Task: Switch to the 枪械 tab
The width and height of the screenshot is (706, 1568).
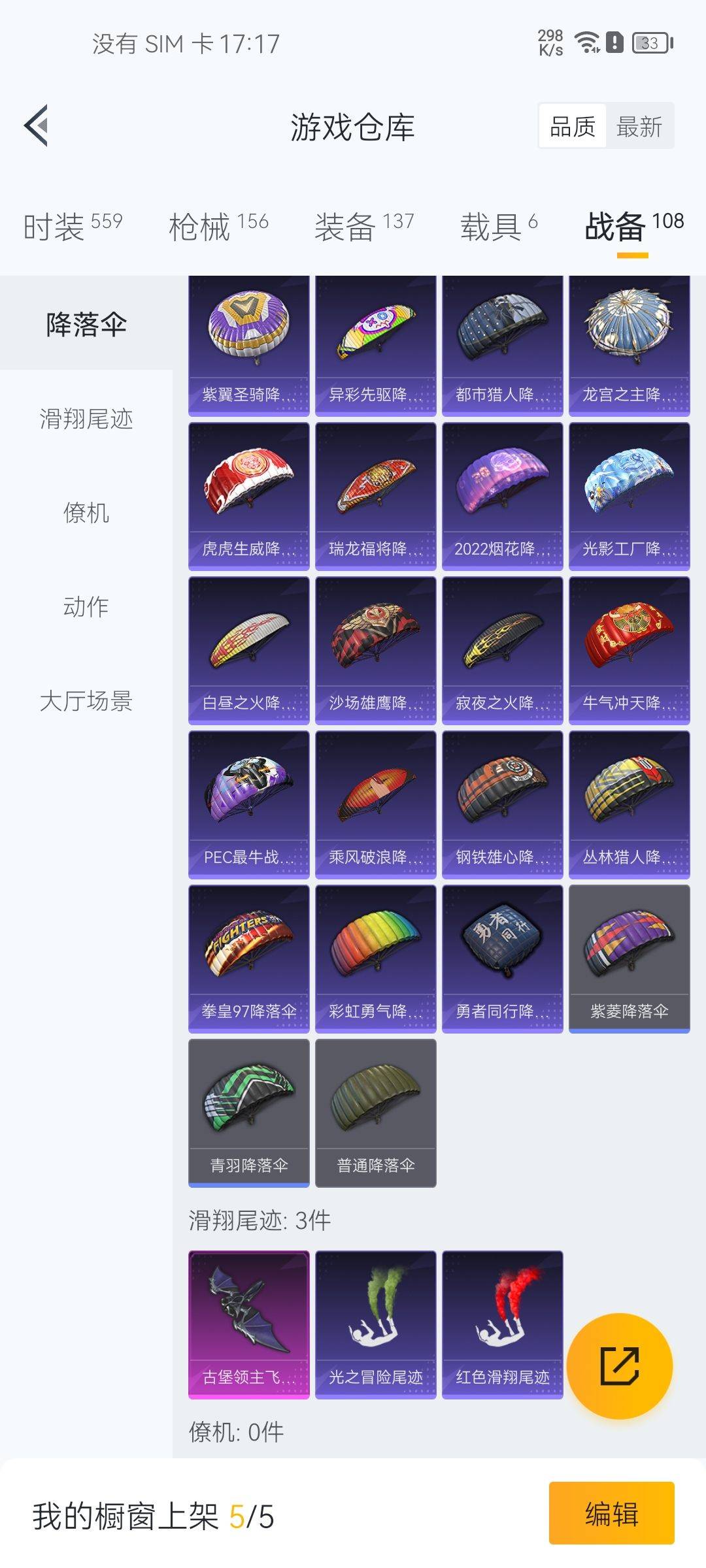Action: 218,227
